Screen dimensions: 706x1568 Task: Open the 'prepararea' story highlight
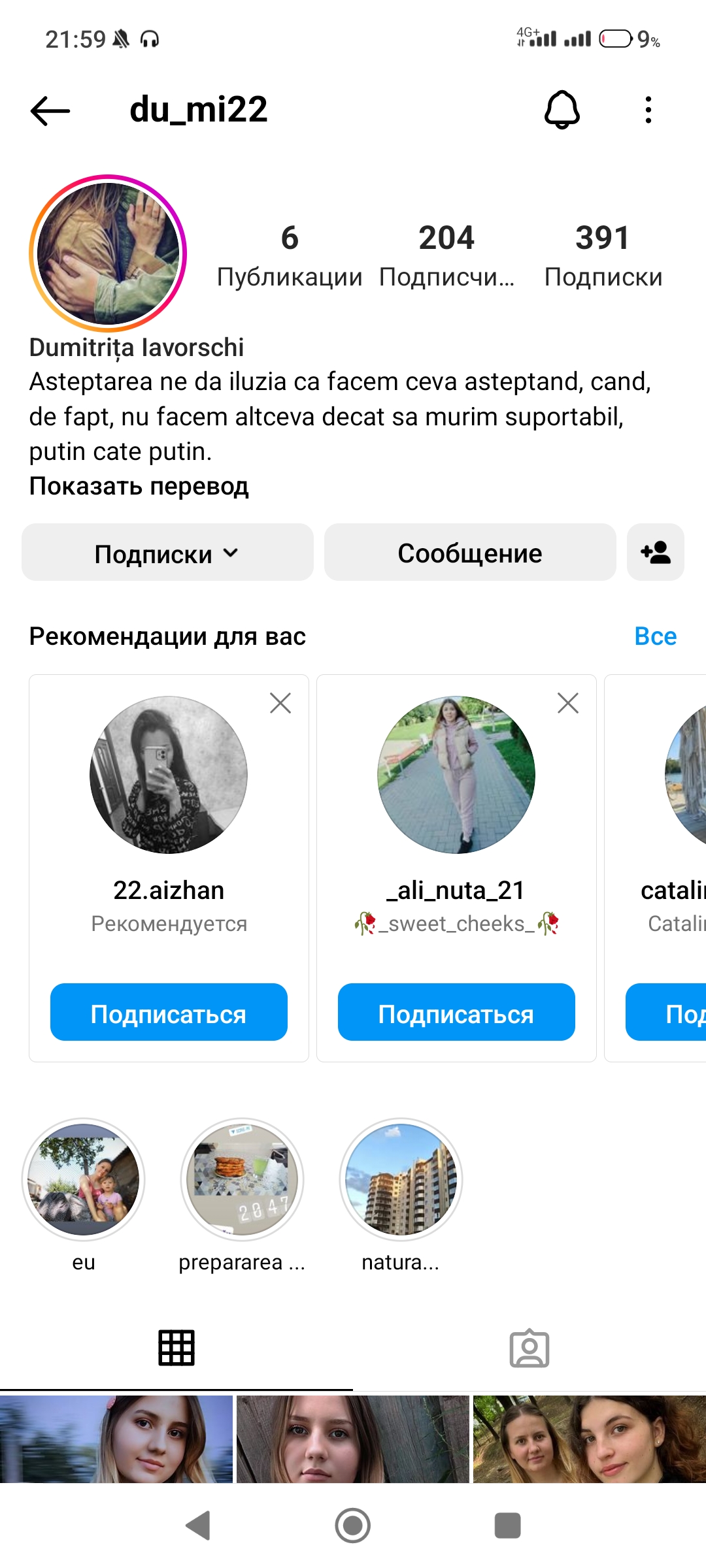242,1180
